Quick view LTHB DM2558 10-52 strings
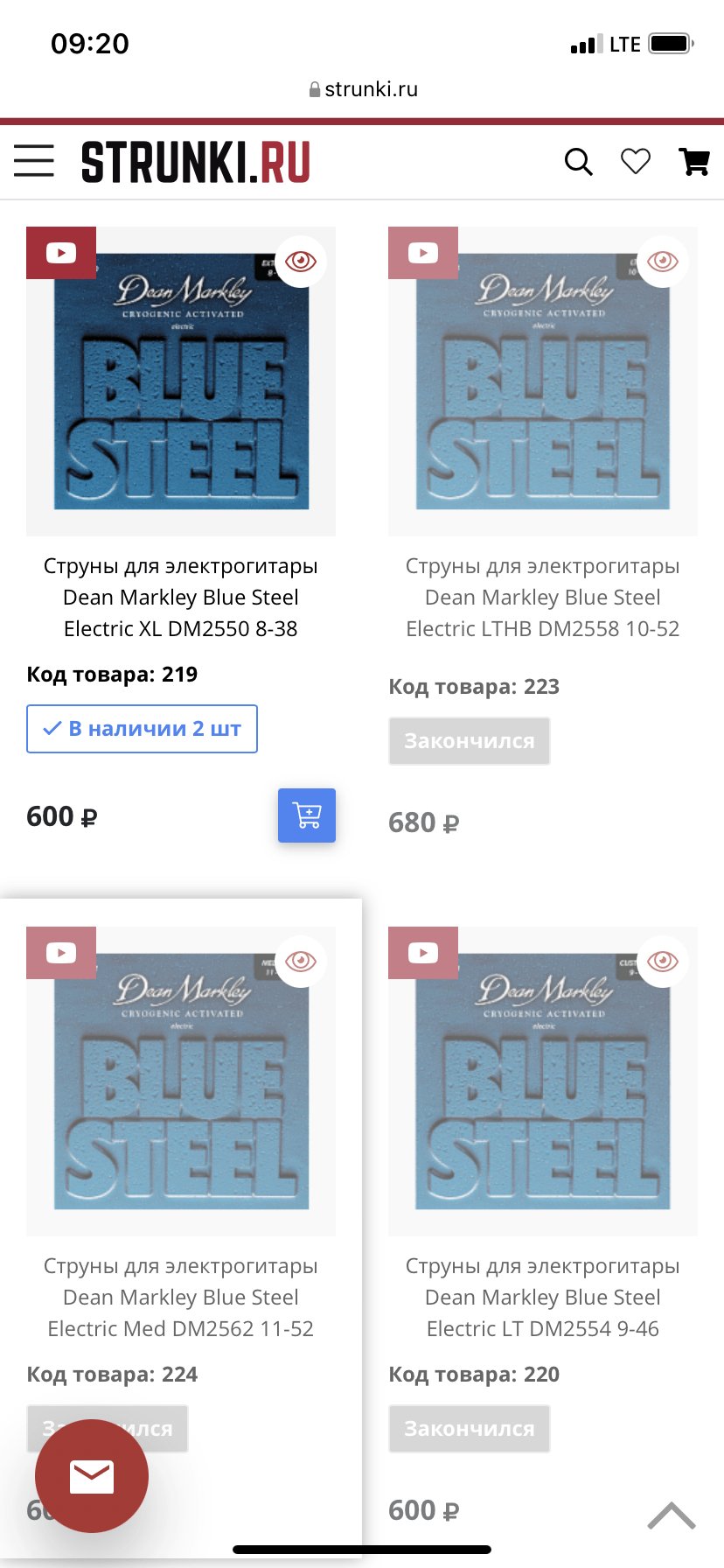 click(x=662, y=261)
